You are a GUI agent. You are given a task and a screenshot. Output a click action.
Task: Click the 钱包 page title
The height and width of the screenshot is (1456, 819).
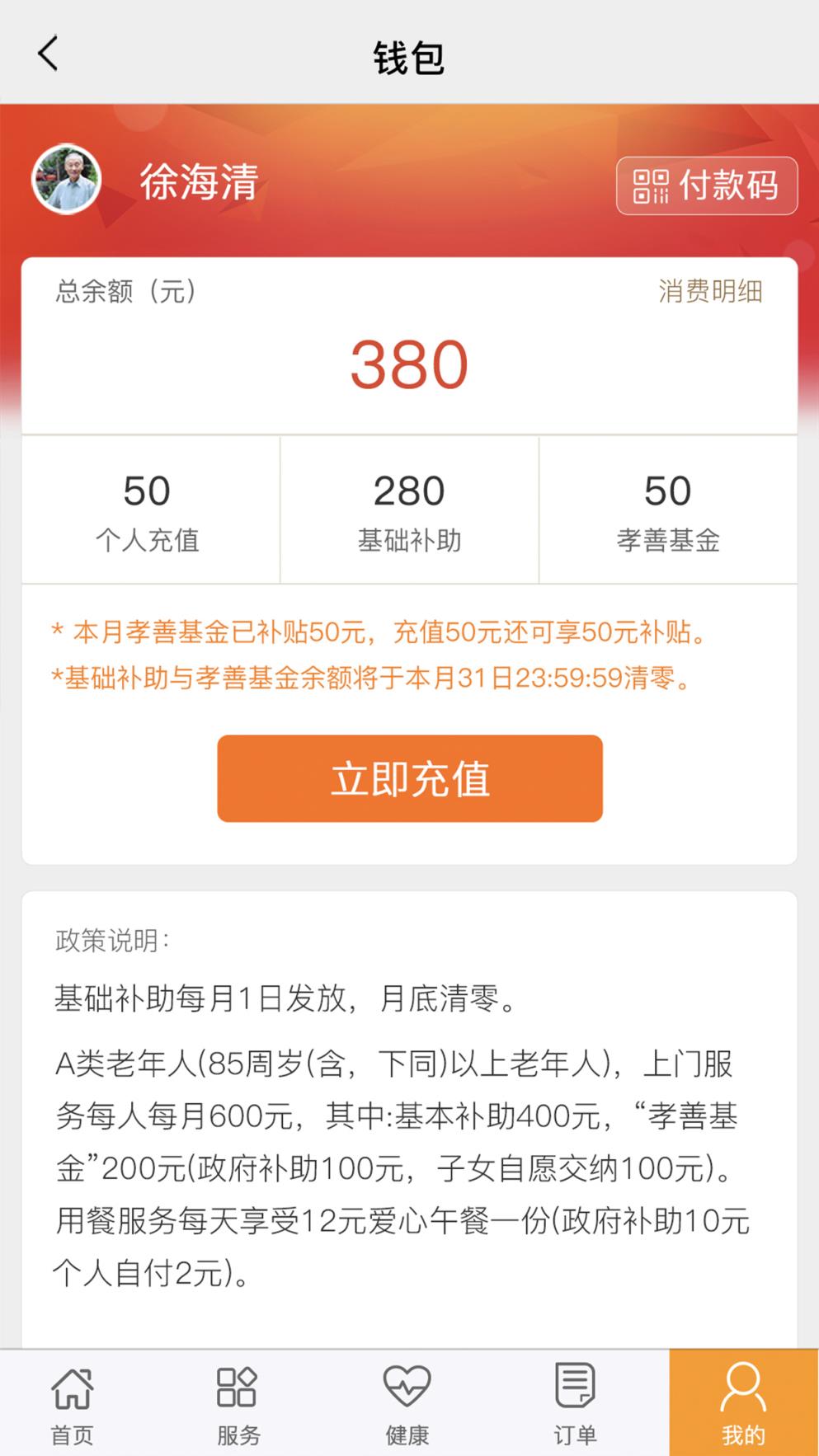coord(409,57)
